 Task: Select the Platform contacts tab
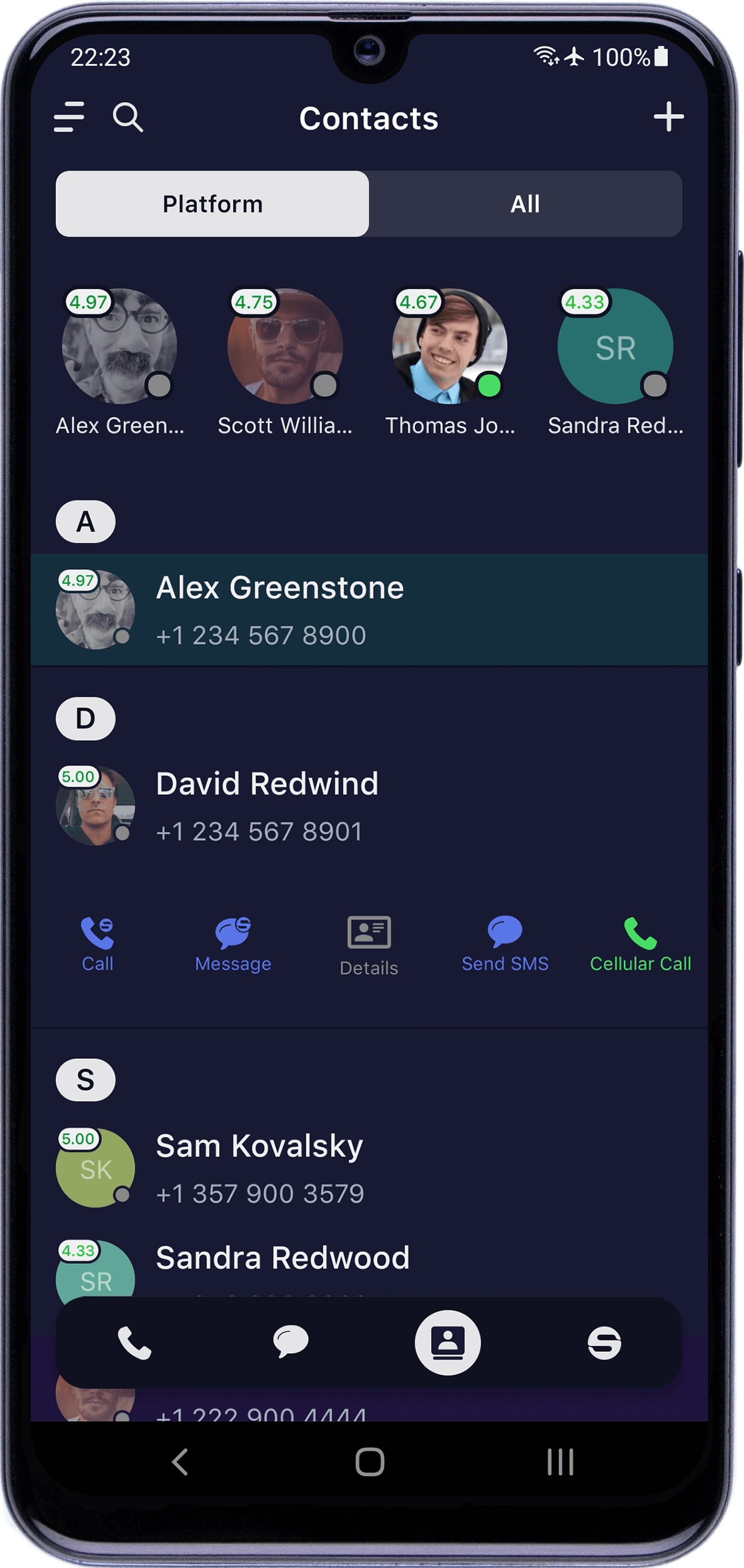212,204
